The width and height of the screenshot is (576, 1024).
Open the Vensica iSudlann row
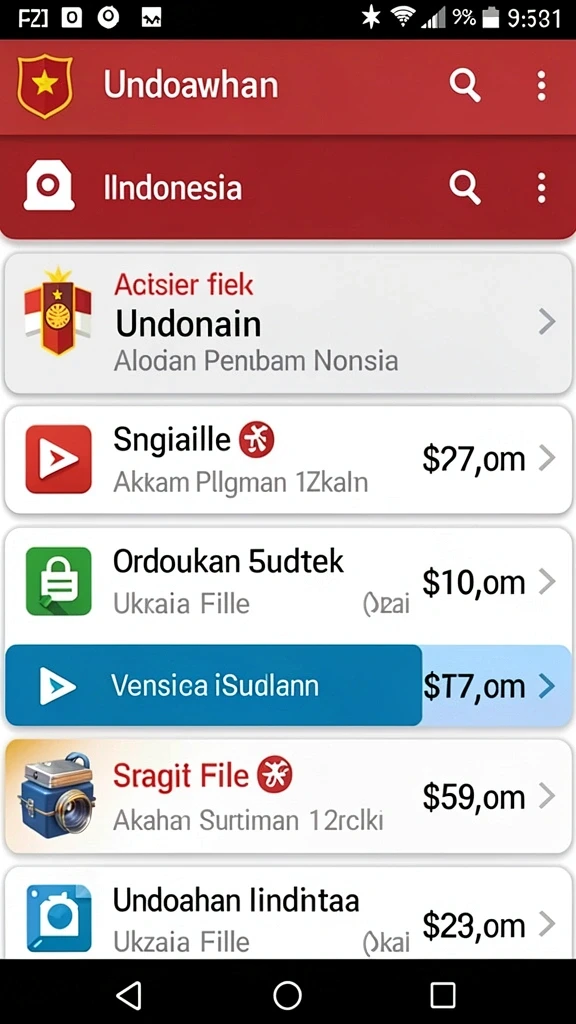click(x=288, y=686)
